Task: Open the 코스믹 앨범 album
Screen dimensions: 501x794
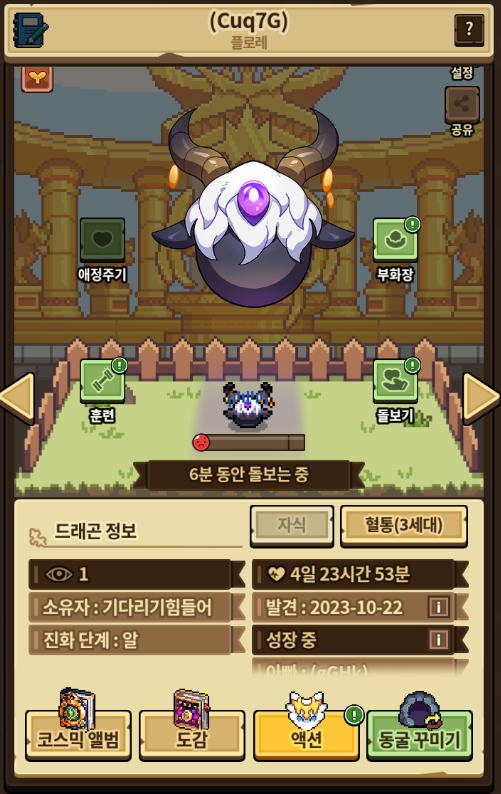Action: (x=78, y=734)
